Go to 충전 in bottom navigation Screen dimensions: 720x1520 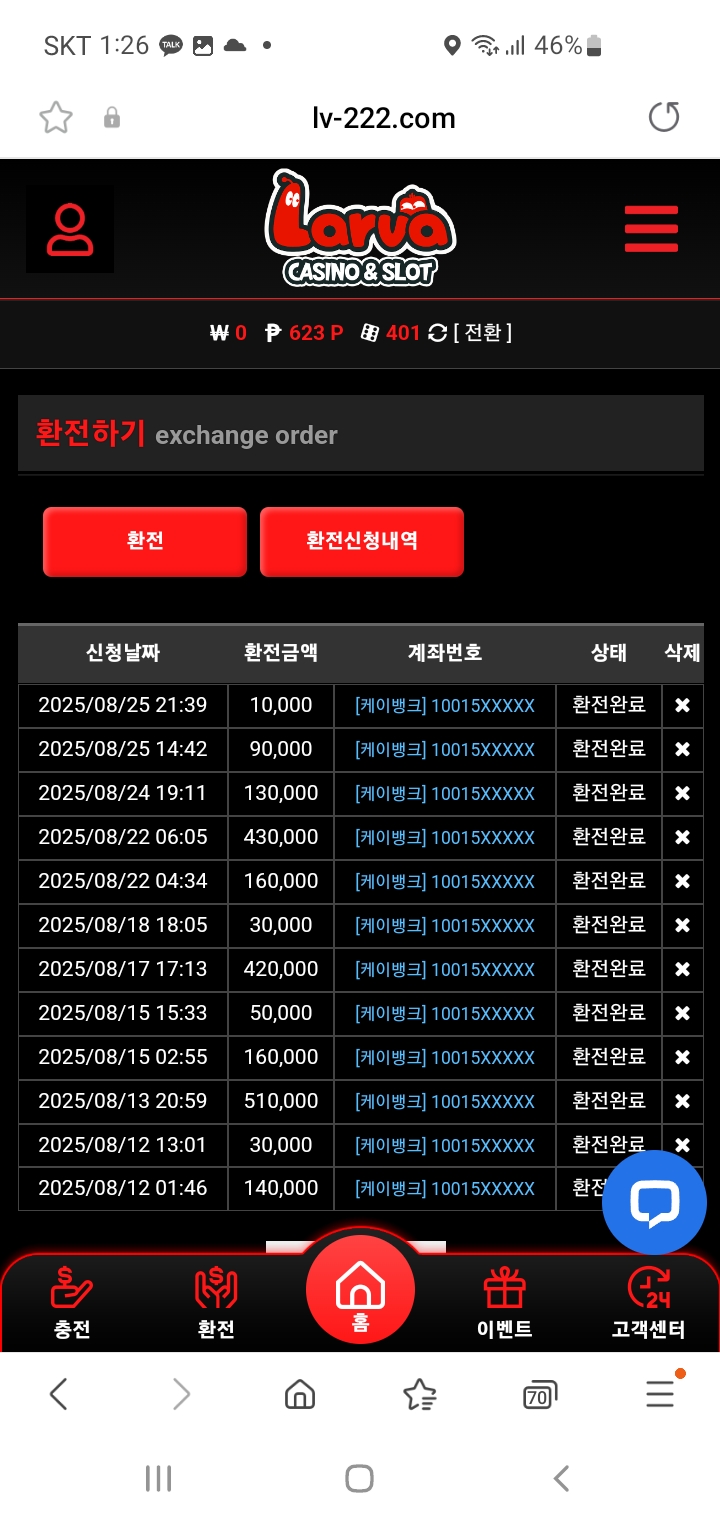tap(71, 1301)
